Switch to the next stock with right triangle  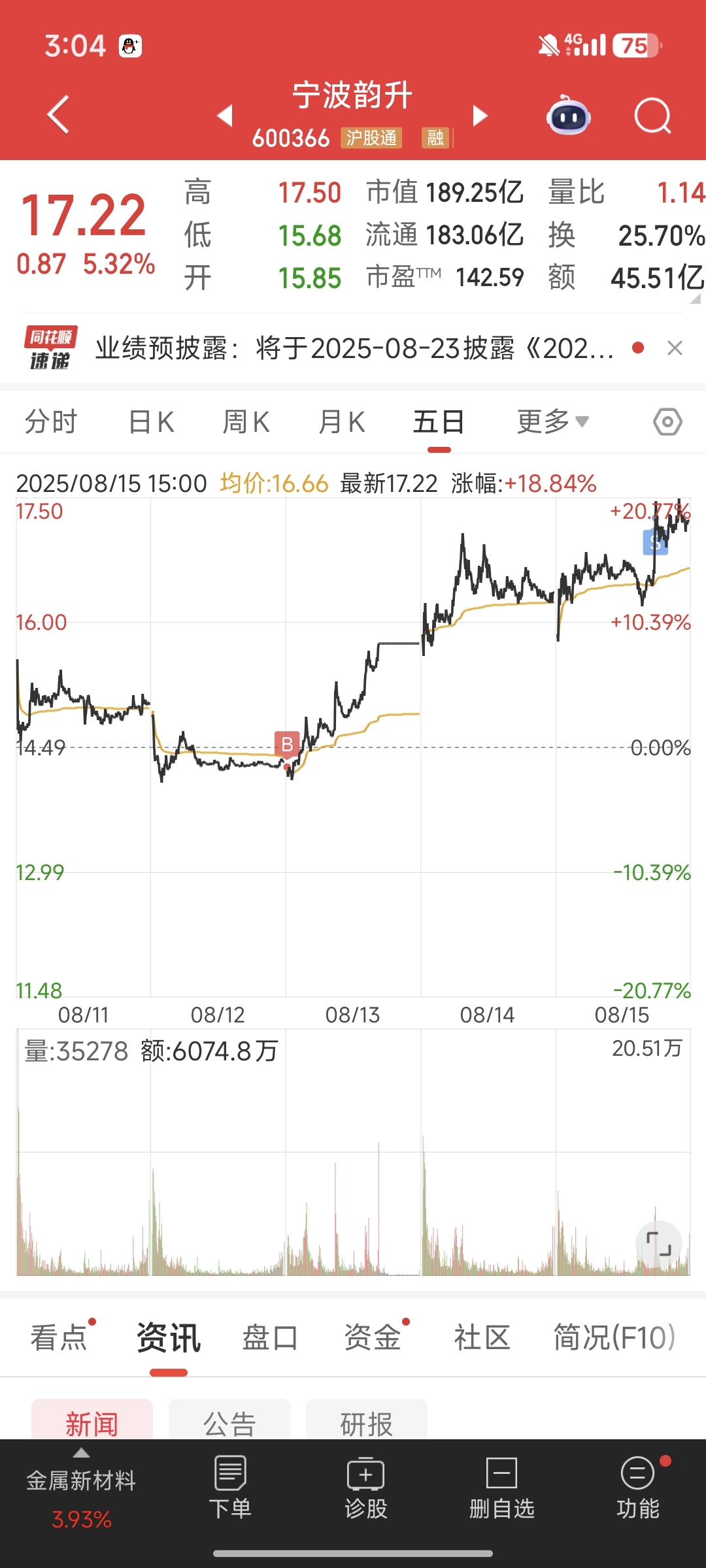tap(480, 115)
